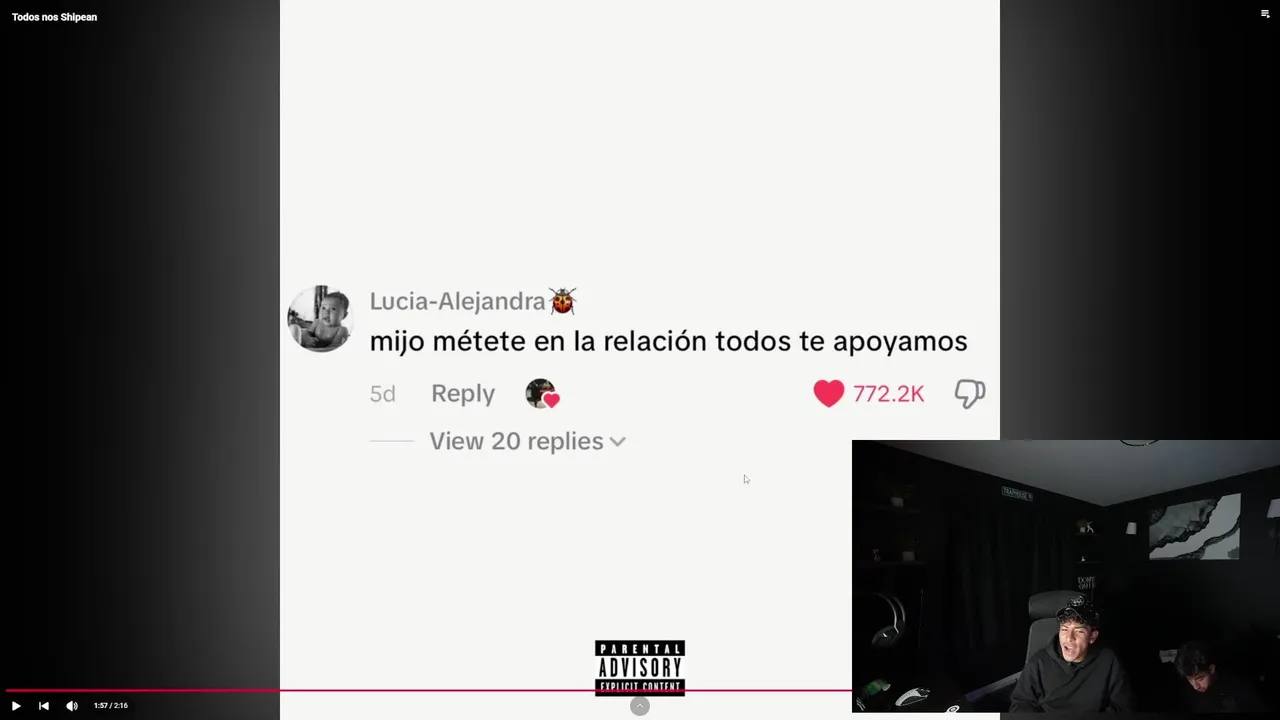Open the playlist queue icon
Screen dimensions: 1280x720
coord(1265,14)
